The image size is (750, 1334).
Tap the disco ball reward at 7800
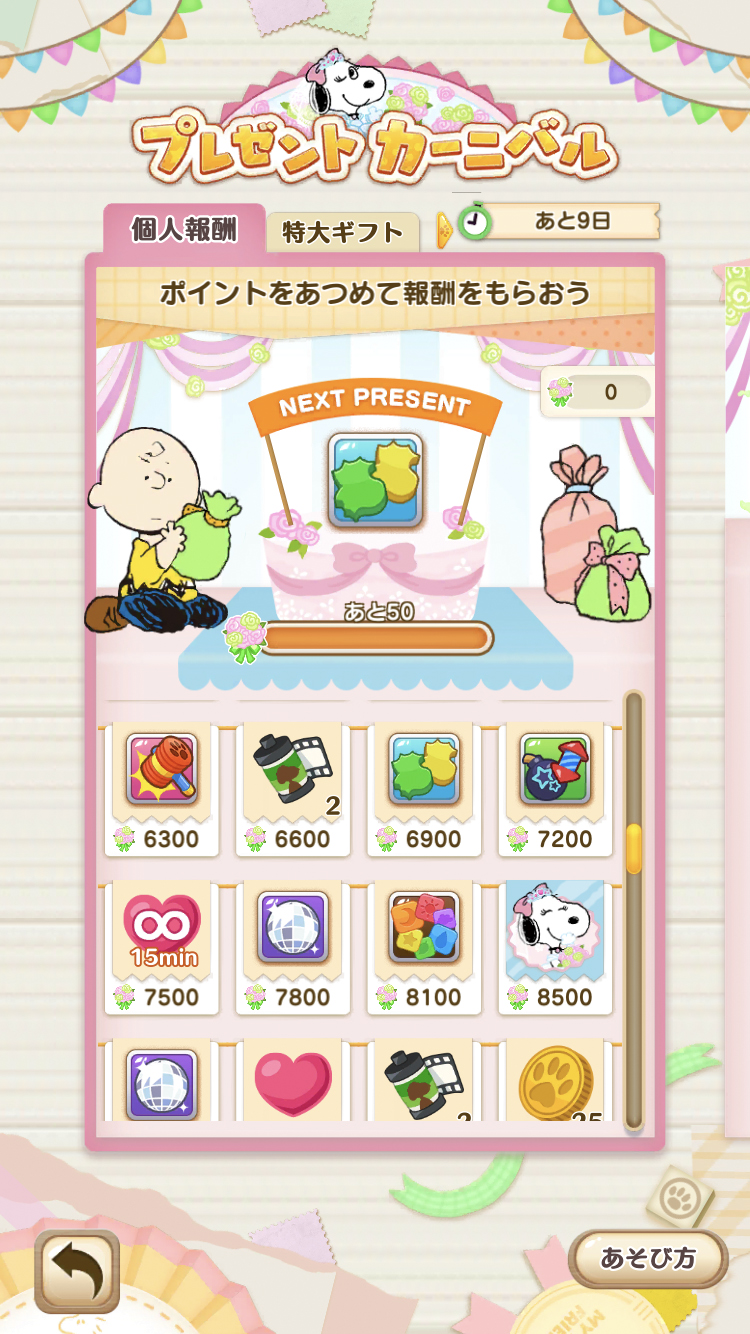293,930
